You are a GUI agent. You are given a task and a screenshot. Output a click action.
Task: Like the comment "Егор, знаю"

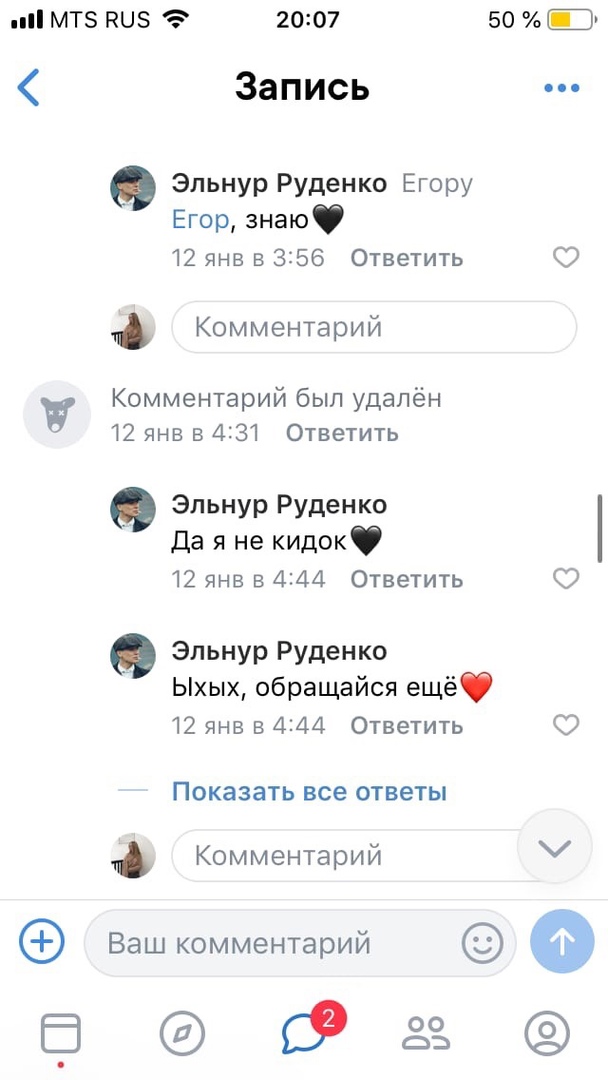(566, 258)
